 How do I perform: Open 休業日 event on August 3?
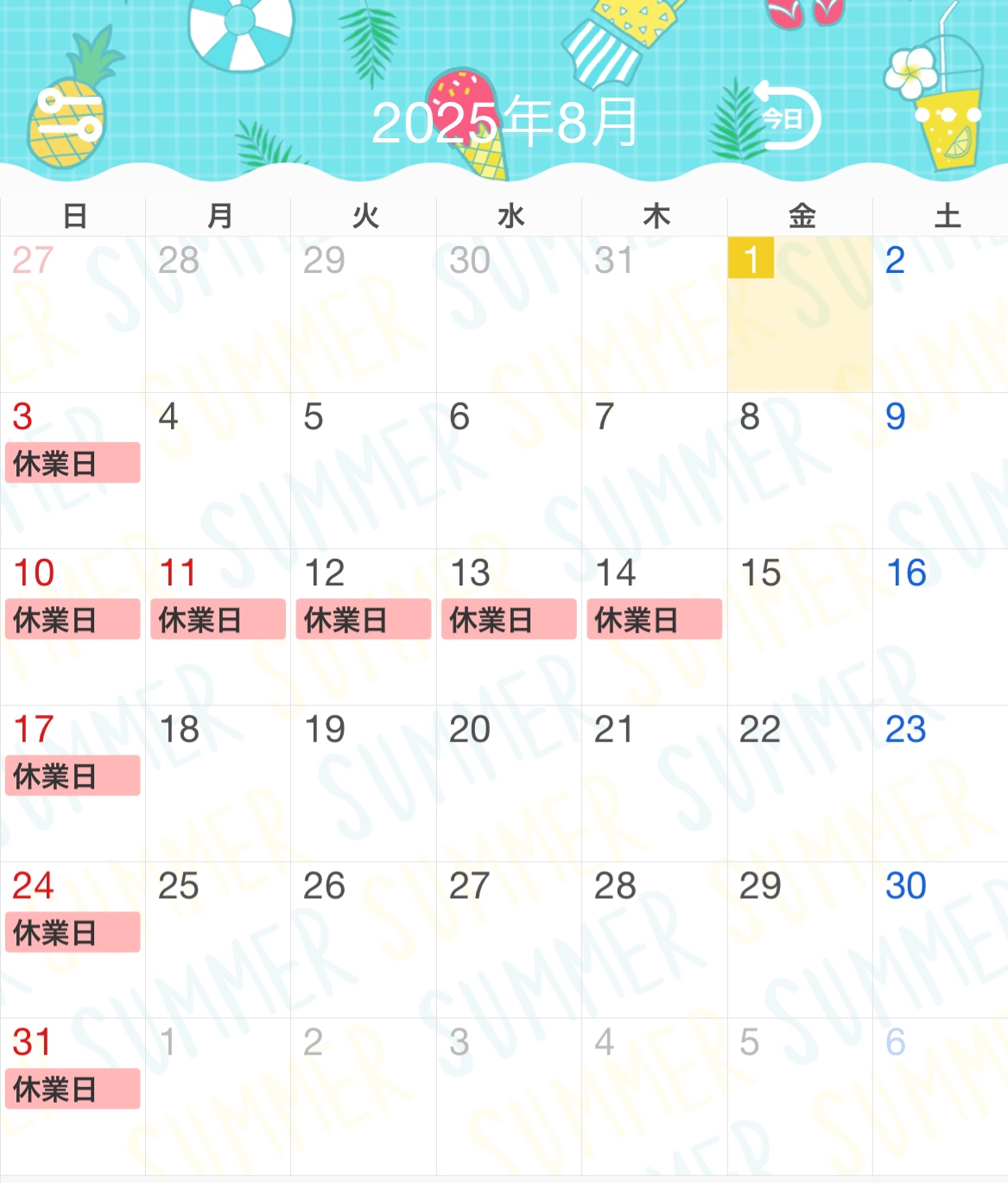tap(73, 464)
